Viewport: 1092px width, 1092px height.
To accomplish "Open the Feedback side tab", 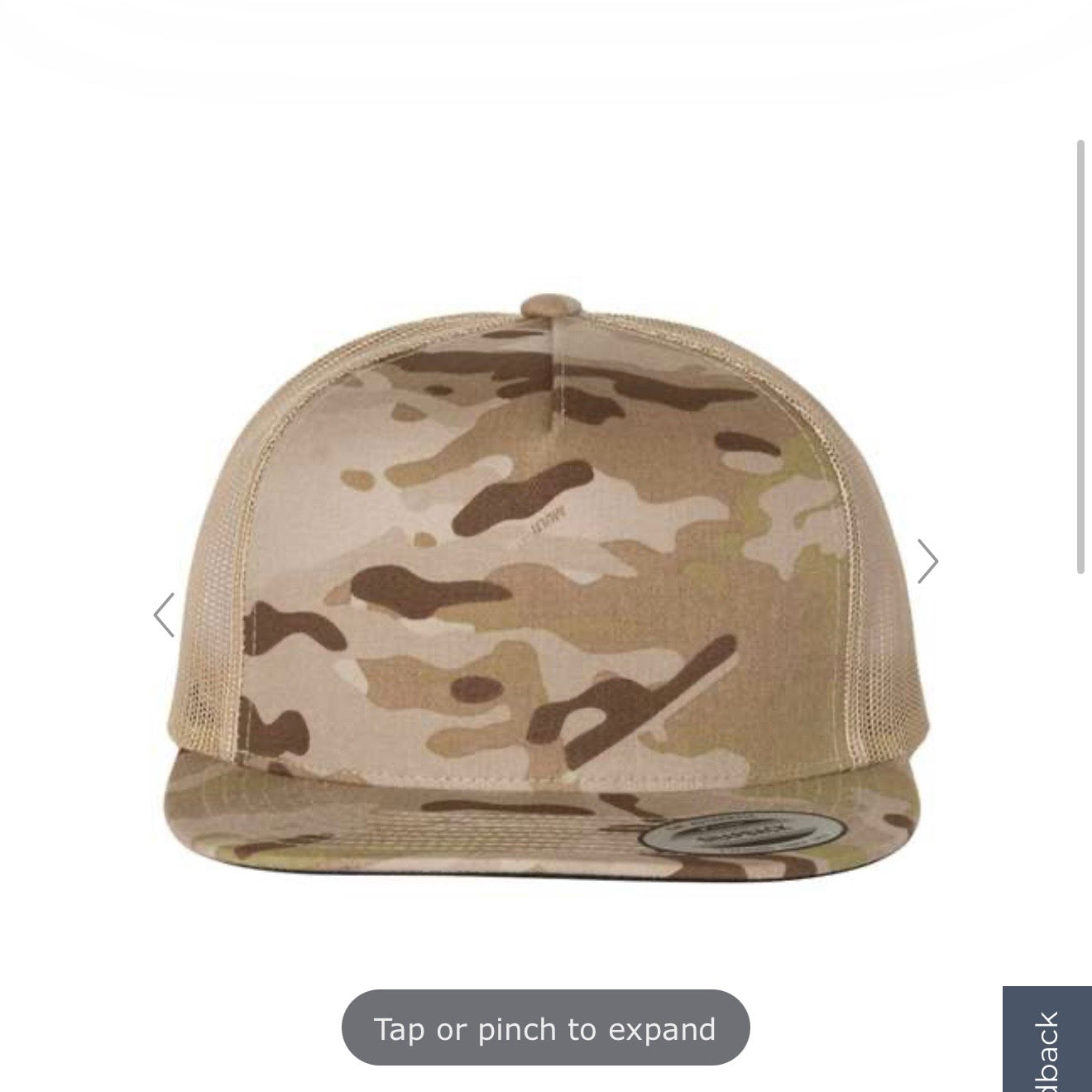I will coord(1047,1042).
